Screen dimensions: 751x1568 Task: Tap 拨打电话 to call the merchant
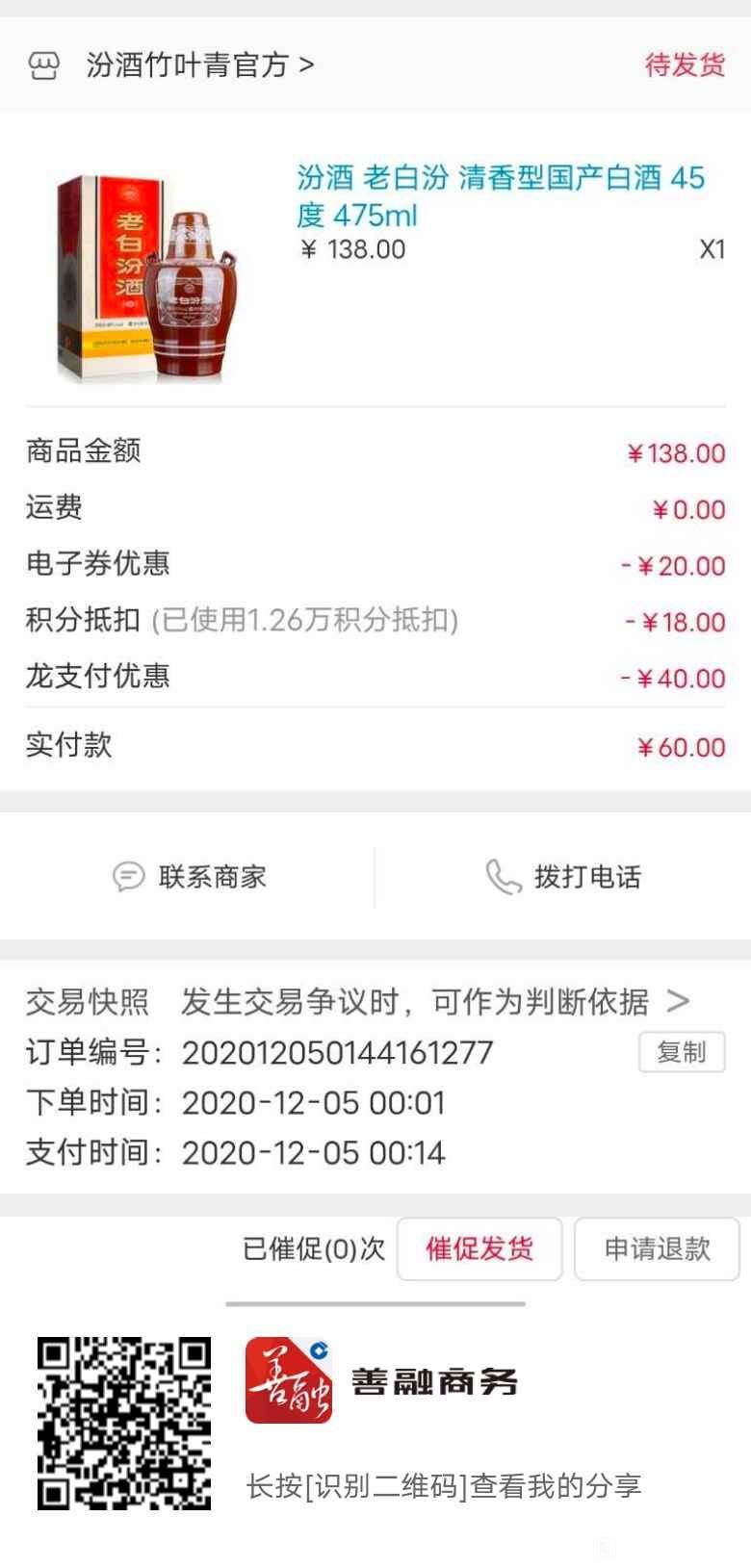click(562, 877)
